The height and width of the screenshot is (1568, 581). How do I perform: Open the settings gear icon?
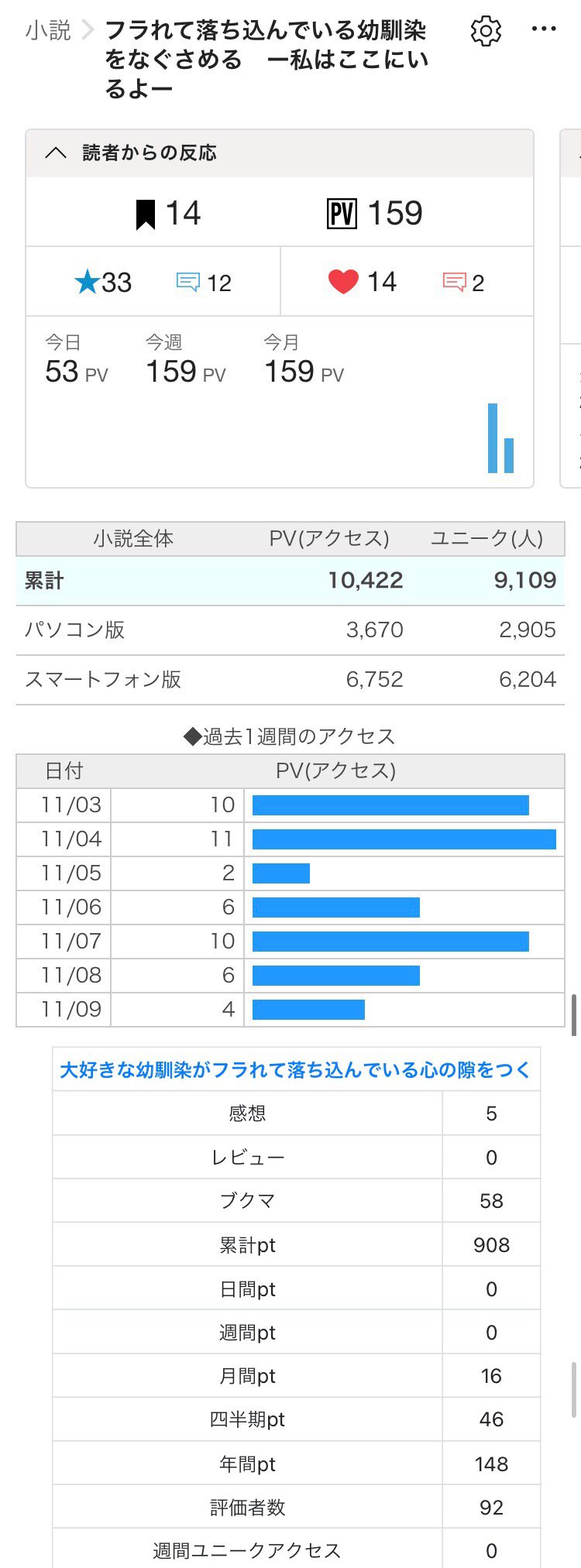tap(486, 31)
